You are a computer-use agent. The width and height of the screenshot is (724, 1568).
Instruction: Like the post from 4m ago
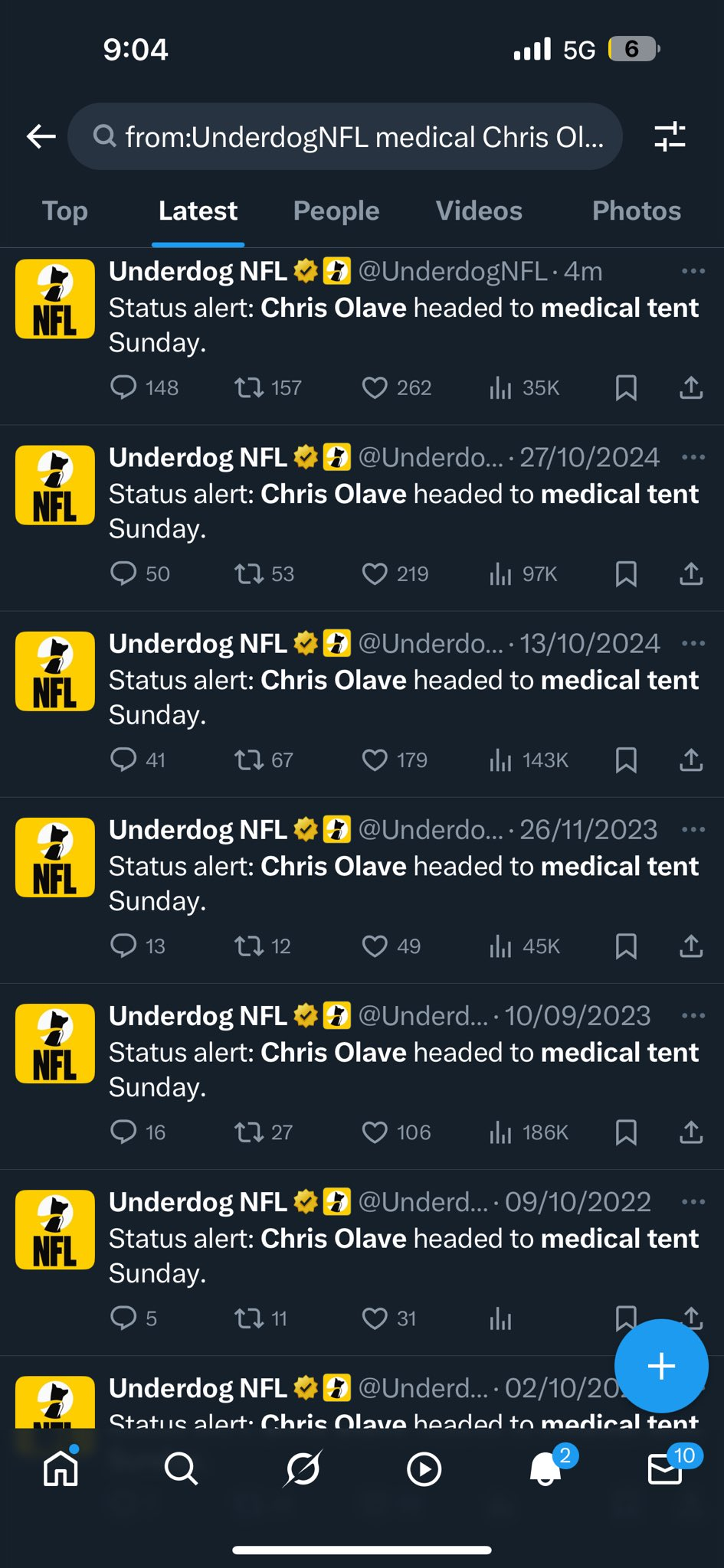375,388
